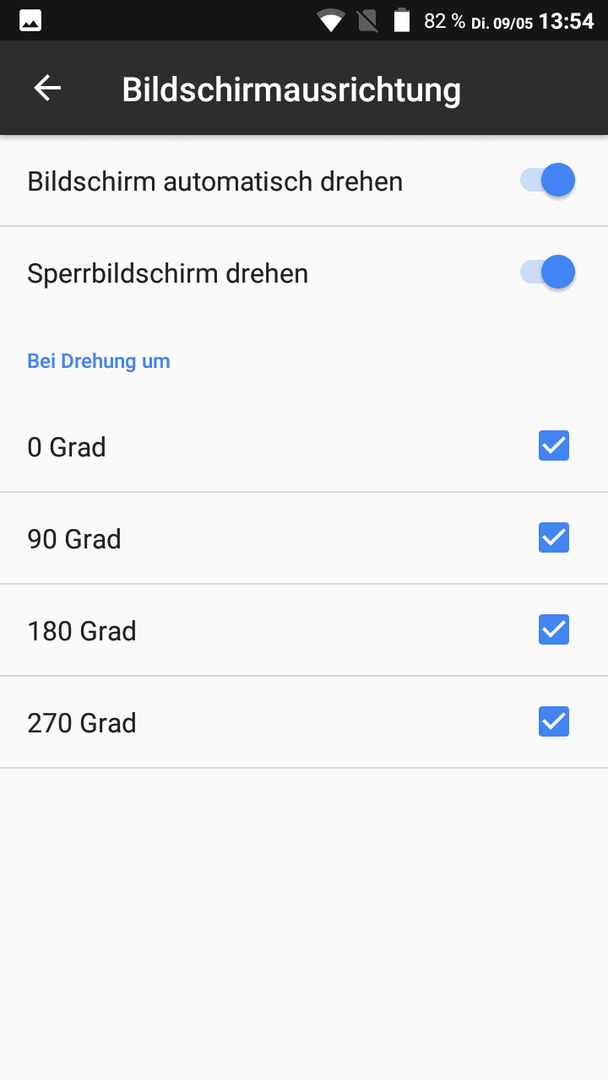Untick the 270 Grad checkbox
Image resolution: width=608 pixels, height=1080 pixels.
(x=554, y=722)
